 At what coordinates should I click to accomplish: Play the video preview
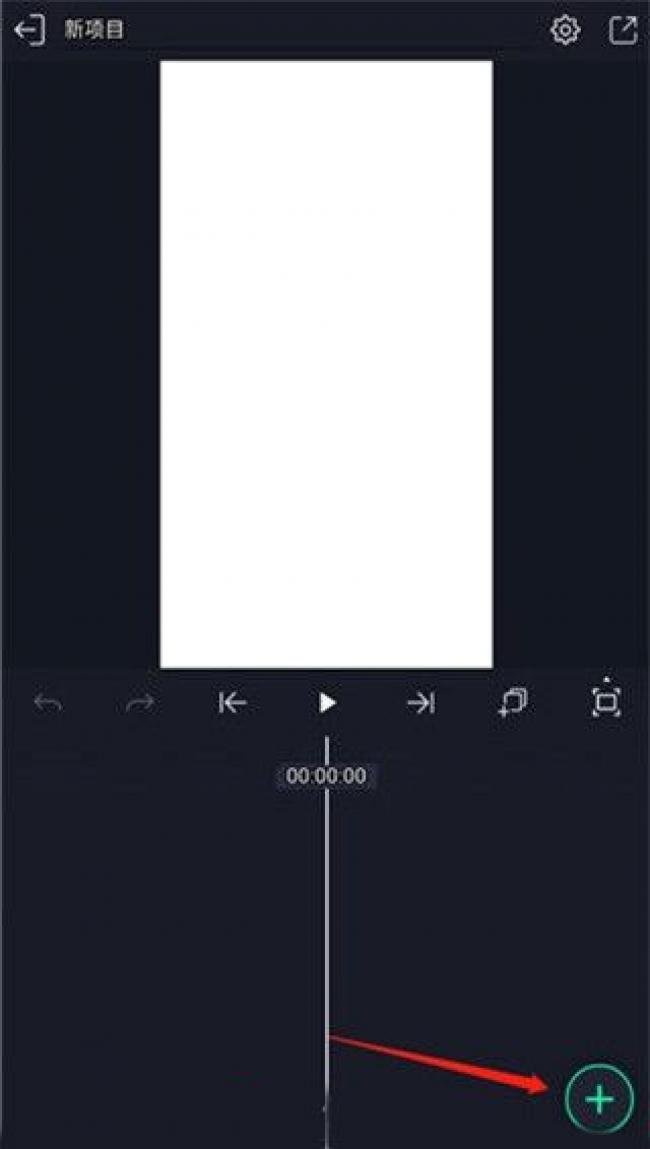pos(326,703)
